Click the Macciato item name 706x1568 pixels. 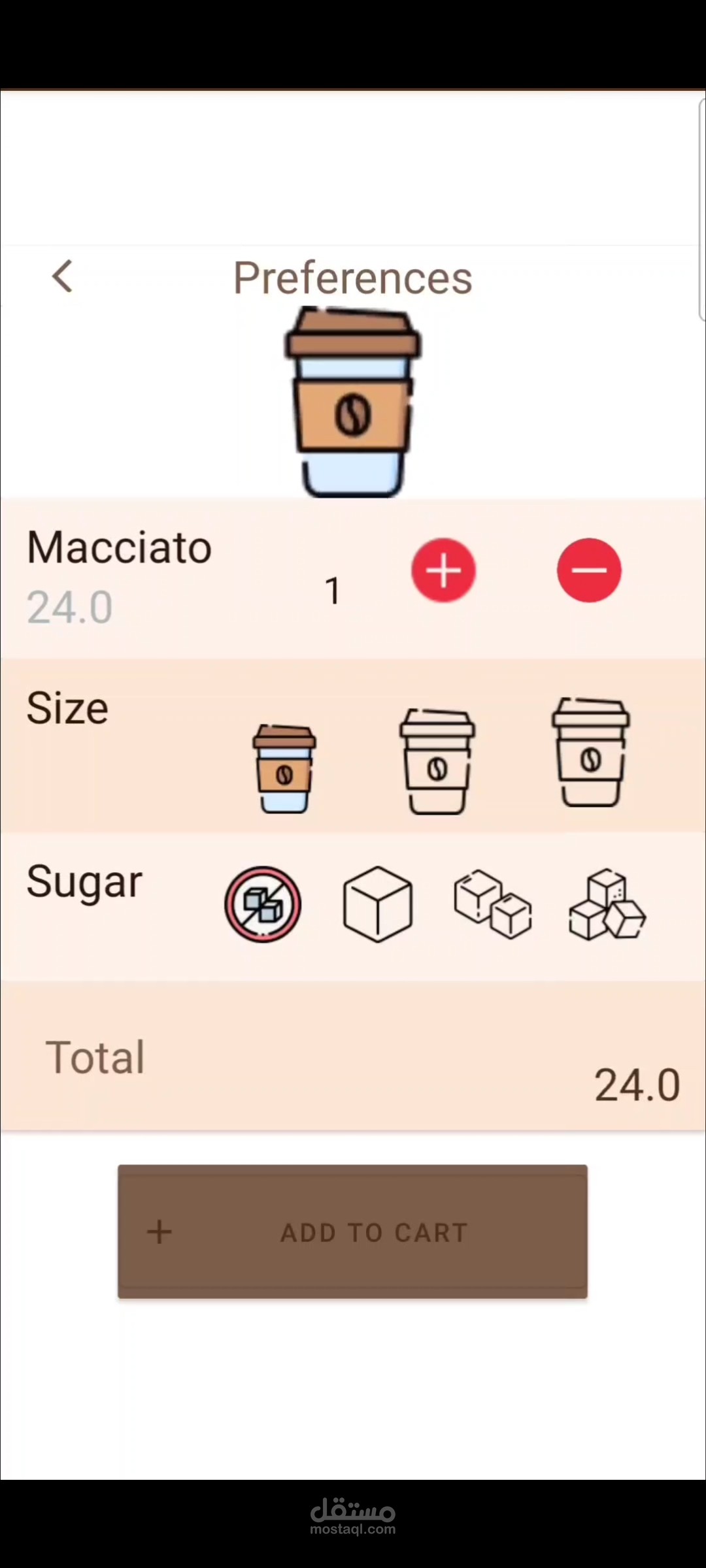118,547
